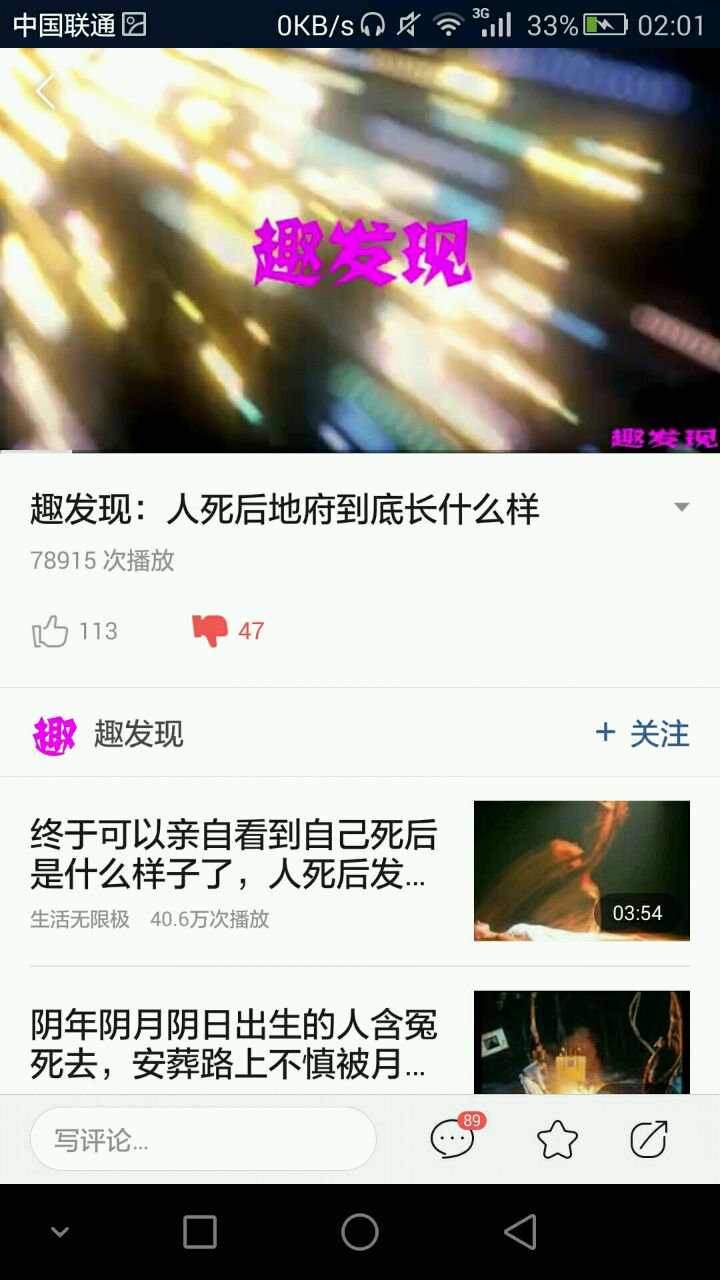Go back using the arrow over video
The height and width of the screenshot is (1280, 720).
point(45,92)
